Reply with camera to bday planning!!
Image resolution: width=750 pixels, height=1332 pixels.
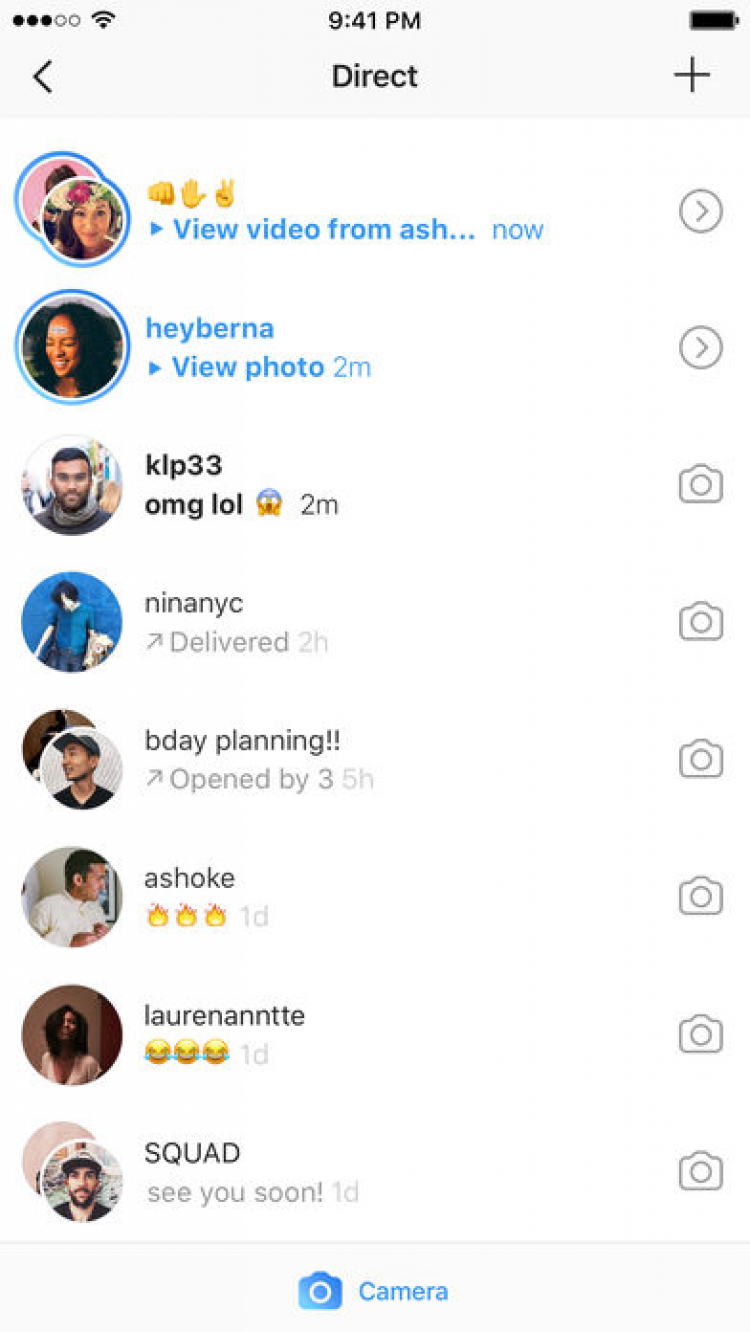(700, 760)
